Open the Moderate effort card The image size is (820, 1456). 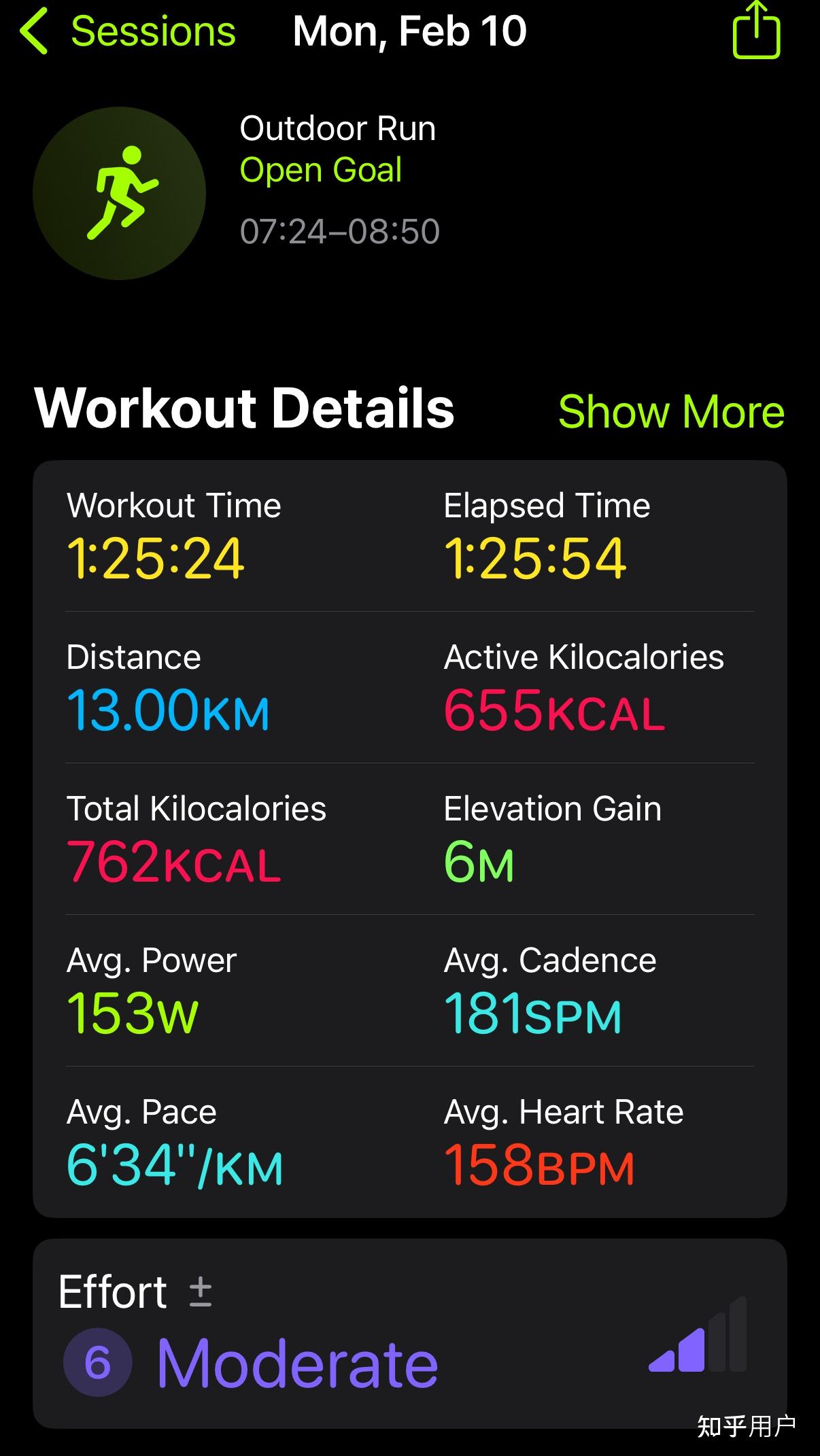coord(410,1334)
